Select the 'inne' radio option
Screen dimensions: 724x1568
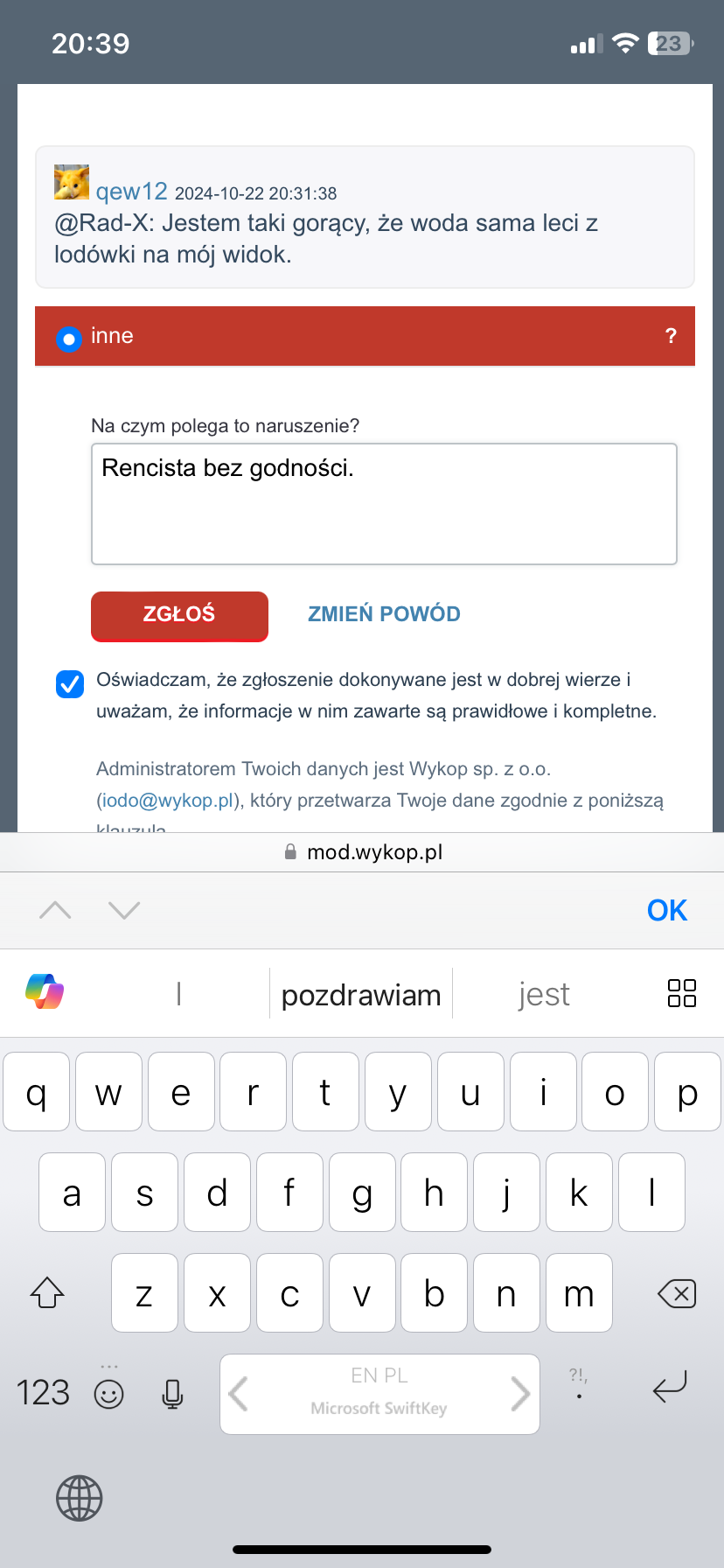[x=69, y=338]
